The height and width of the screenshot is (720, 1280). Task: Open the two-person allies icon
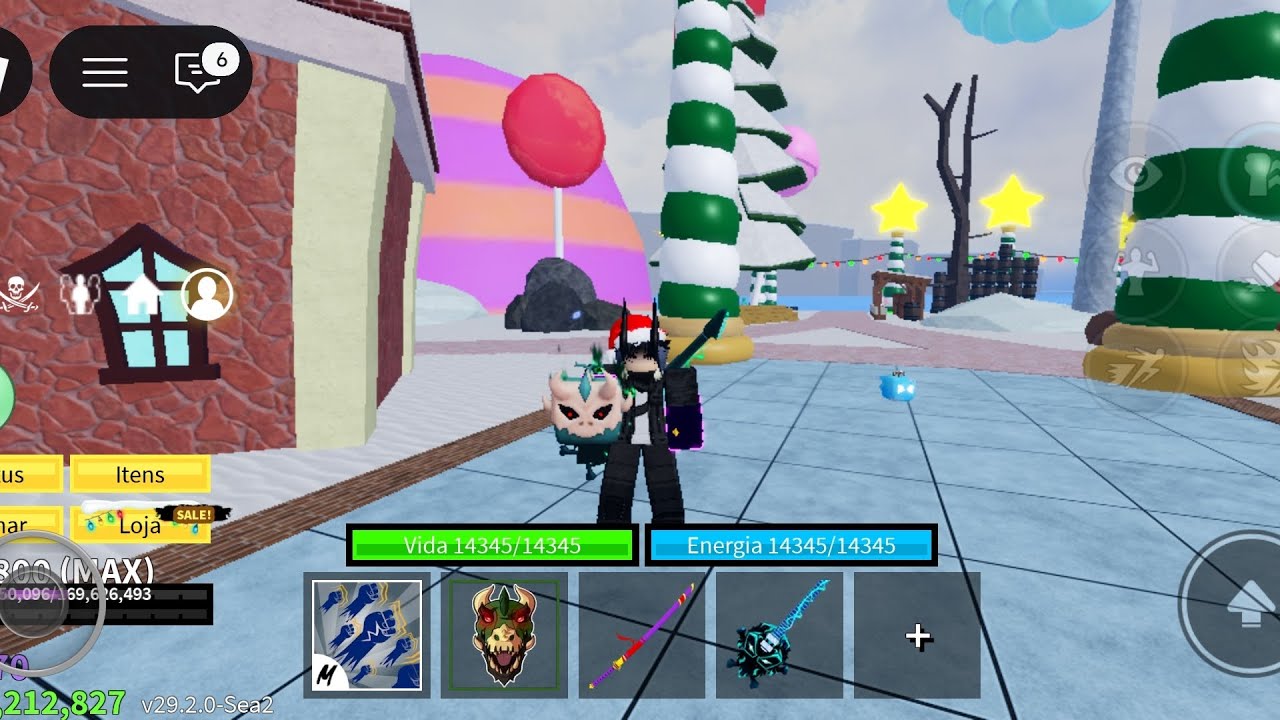point(75,294)
